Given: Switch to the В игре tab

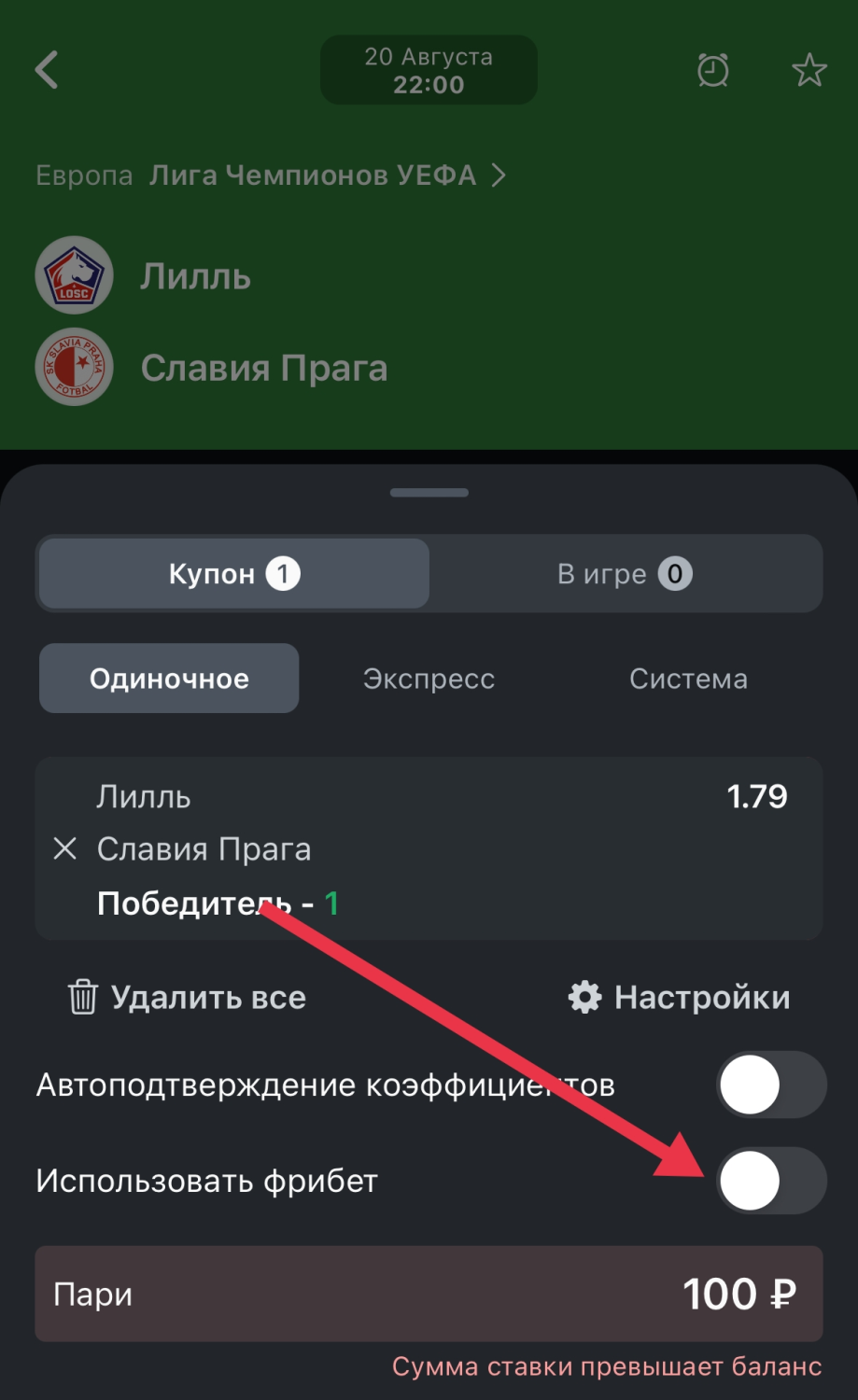Looking at the screenshot, I should pos(625,573).
